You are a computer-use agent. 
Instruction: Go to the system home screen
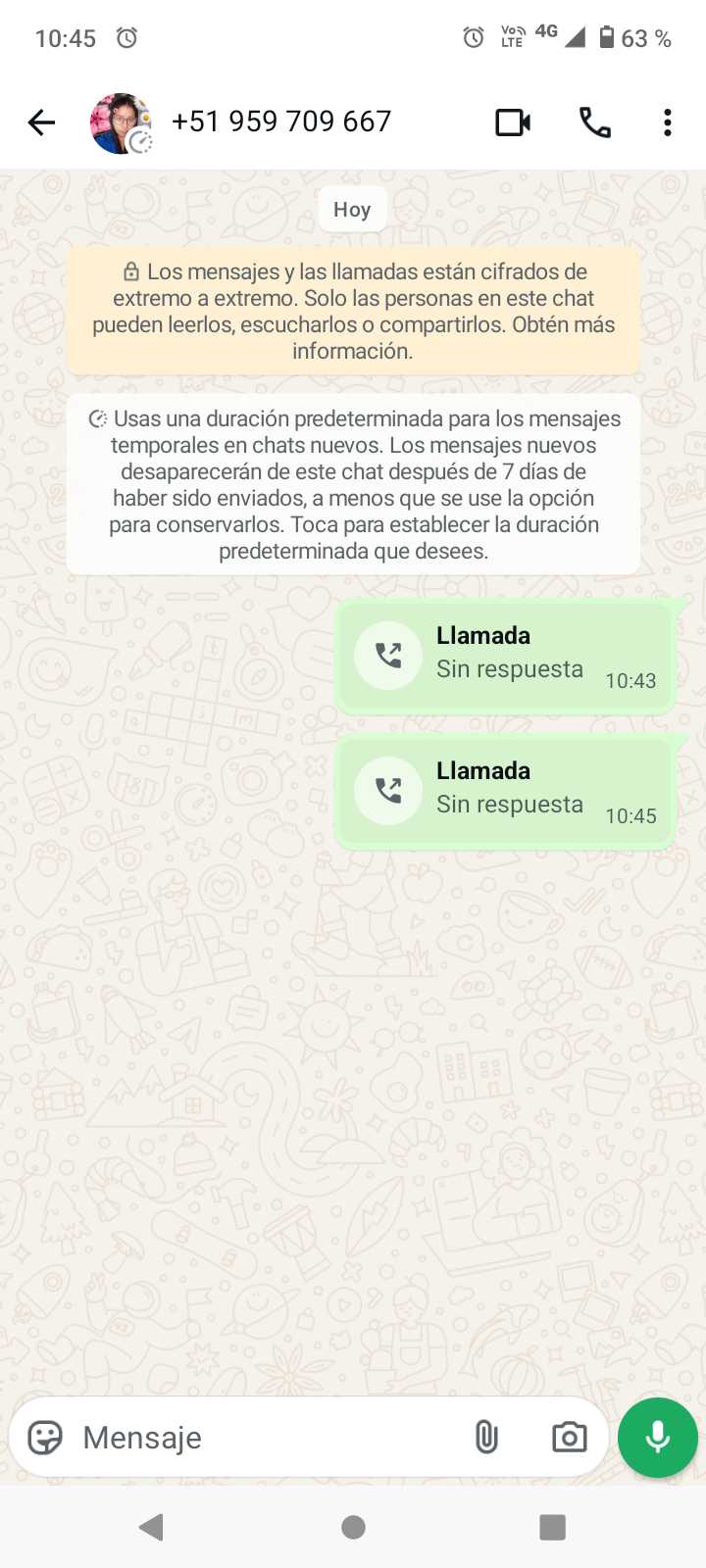[353, 1527]
